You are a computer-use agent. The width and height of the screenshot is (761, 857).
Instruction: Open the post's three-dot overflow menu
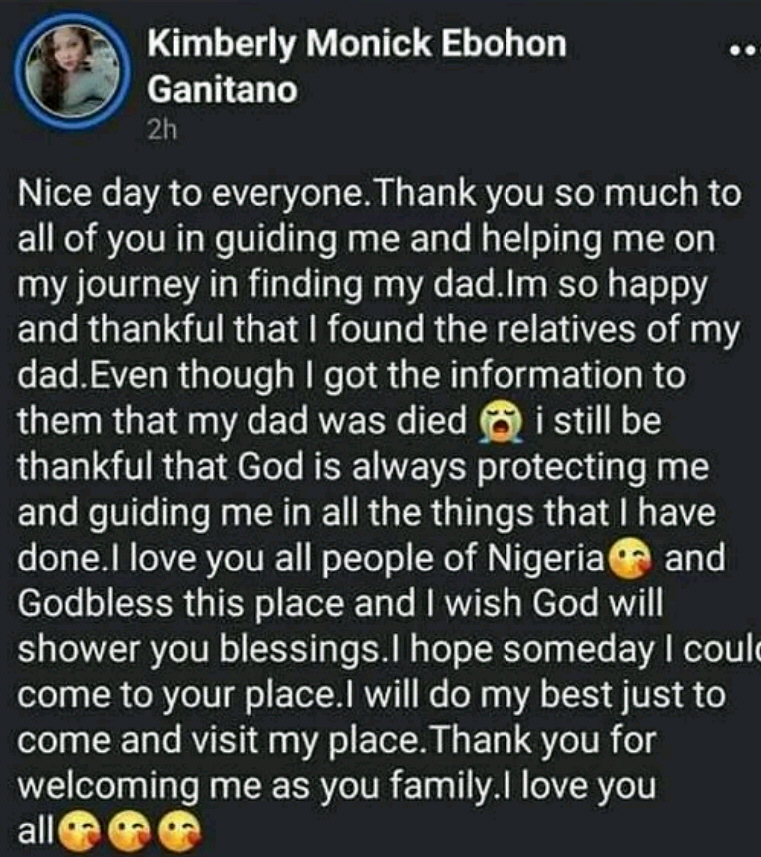742,50
